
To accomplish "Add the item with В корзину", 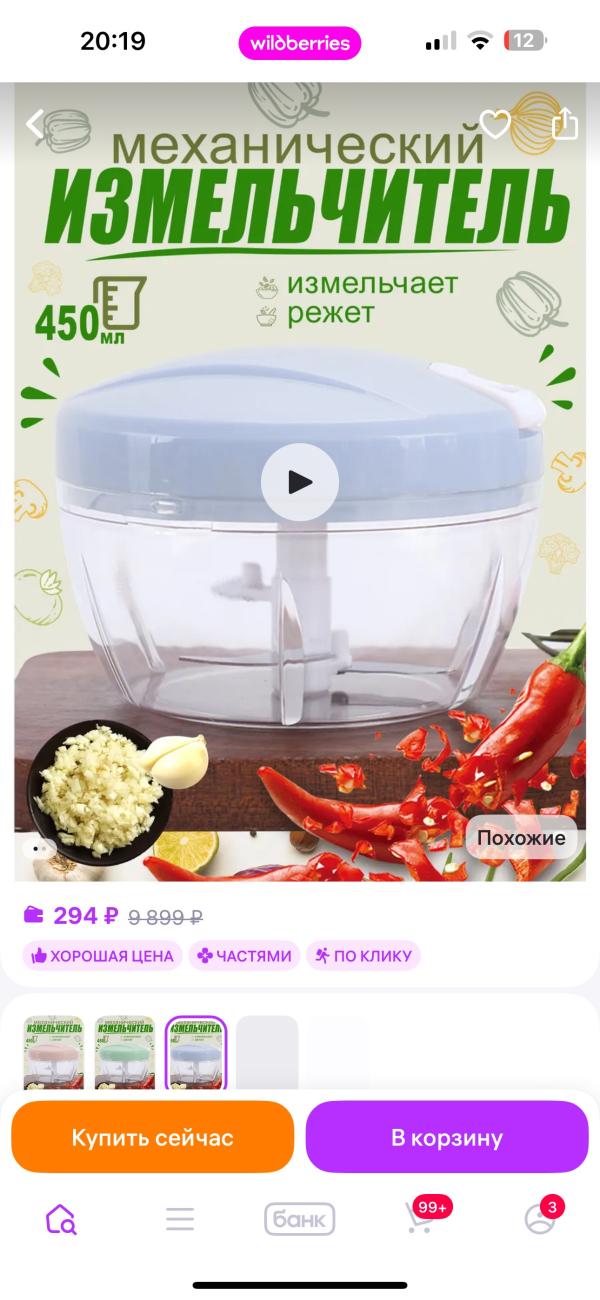I will (x=447, y=1137).
